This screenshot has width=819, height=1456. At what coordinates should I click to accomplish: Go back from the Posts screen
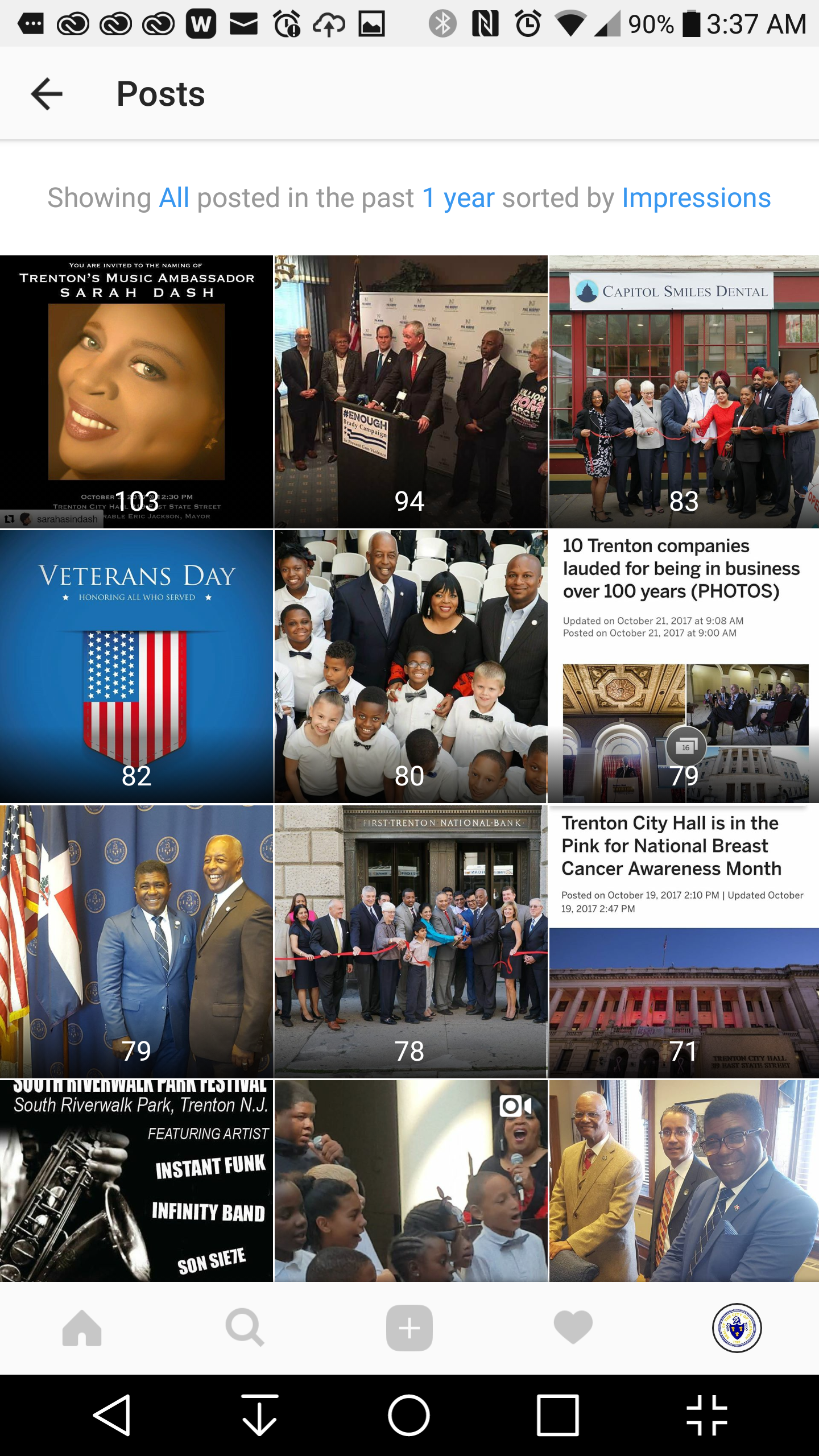point(47,94)
